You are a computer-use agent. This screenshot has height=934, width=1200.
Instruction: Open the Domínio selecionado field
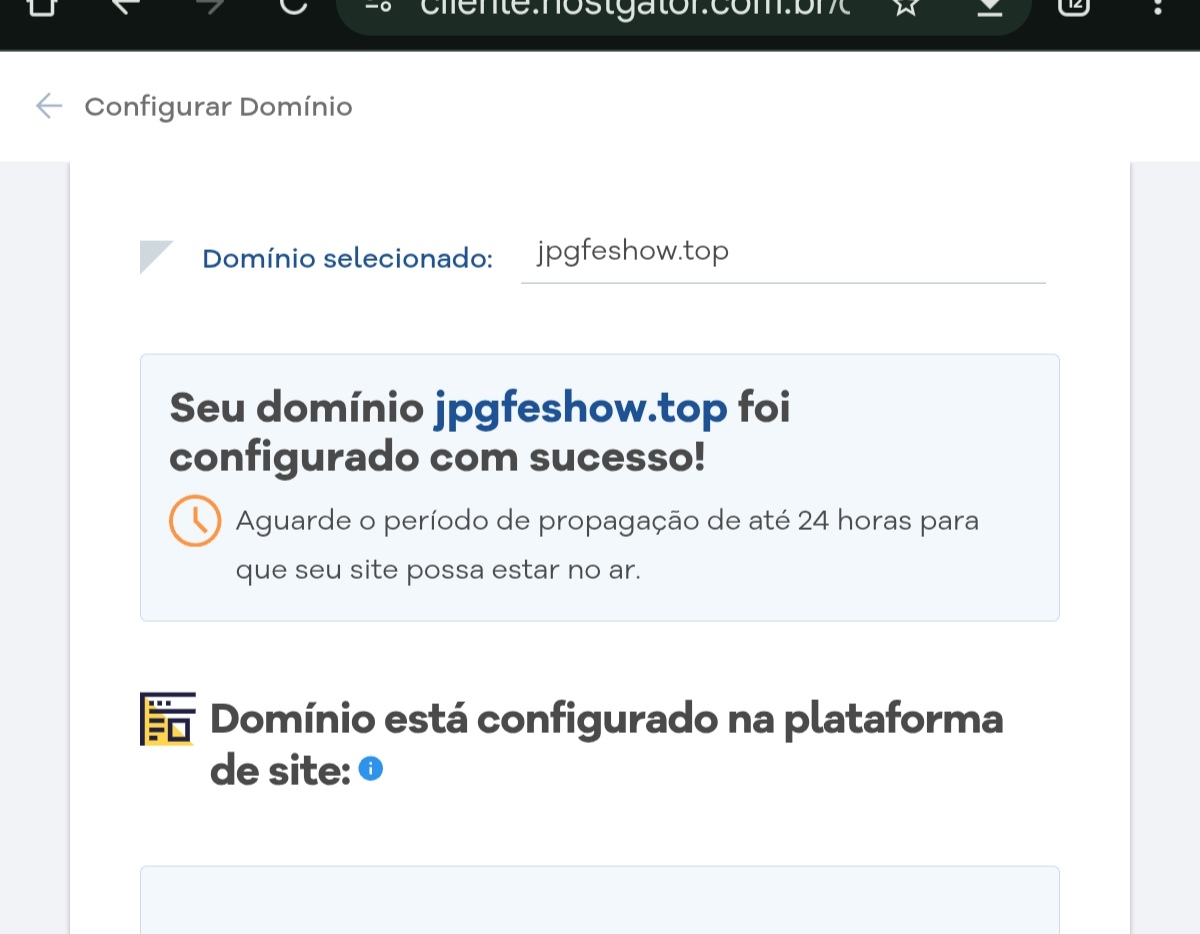pyautogui.click(x=782, y=252)
